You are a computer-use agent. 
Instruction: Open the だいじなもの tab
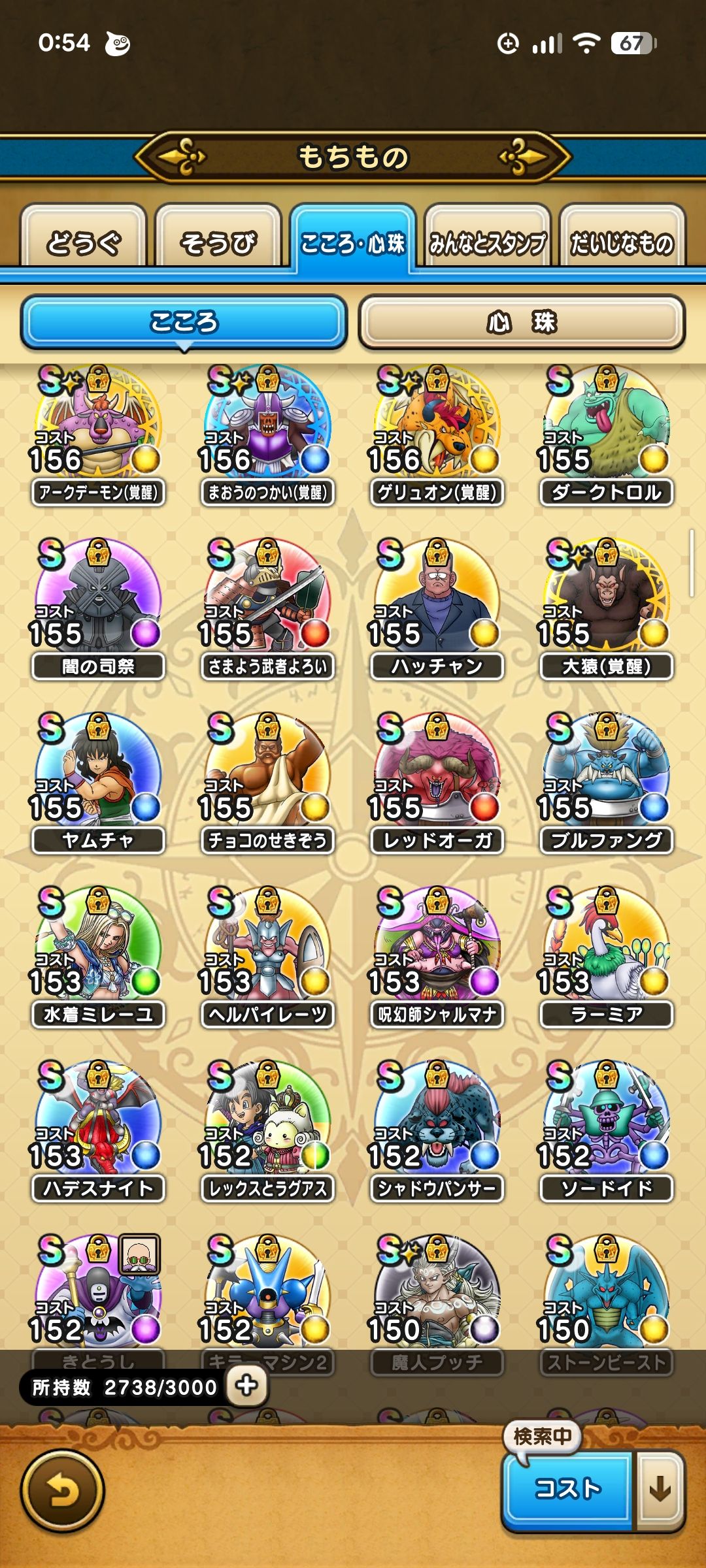click(x=622, y=242)
